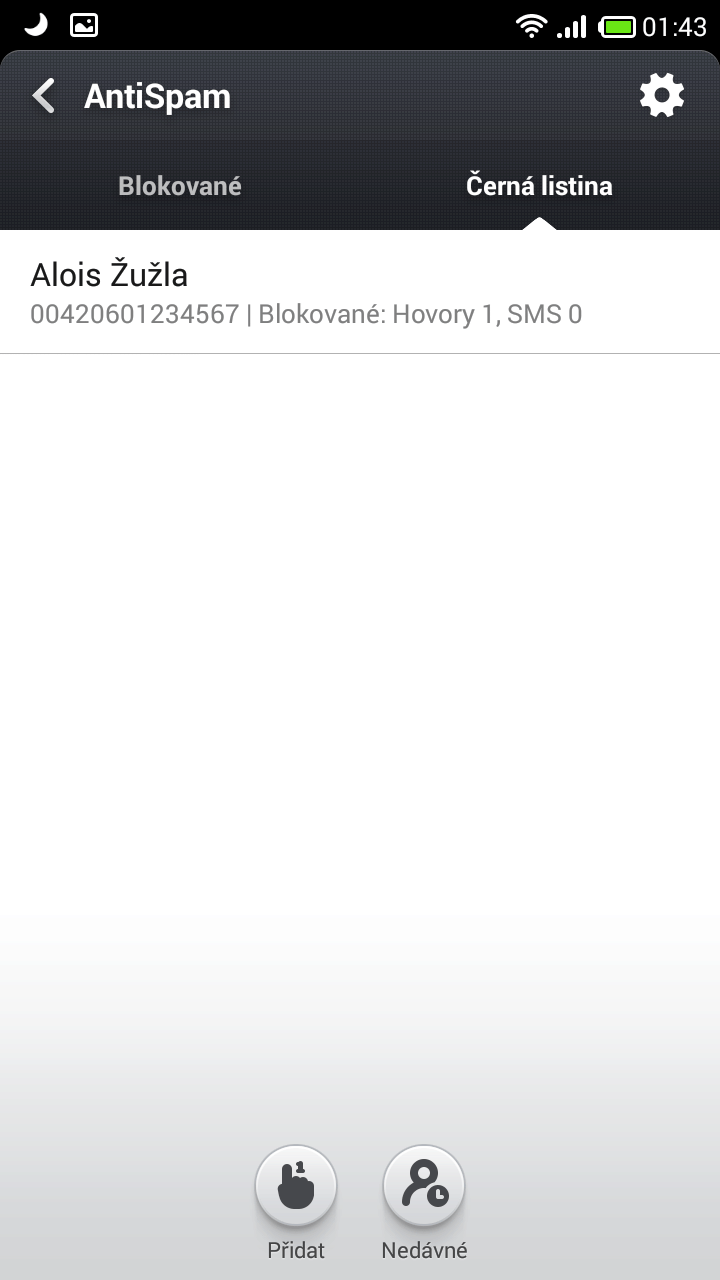Go back from AntiSpam screen
The width and height of the screenshot is (720, 1280).
pos(44,97)
